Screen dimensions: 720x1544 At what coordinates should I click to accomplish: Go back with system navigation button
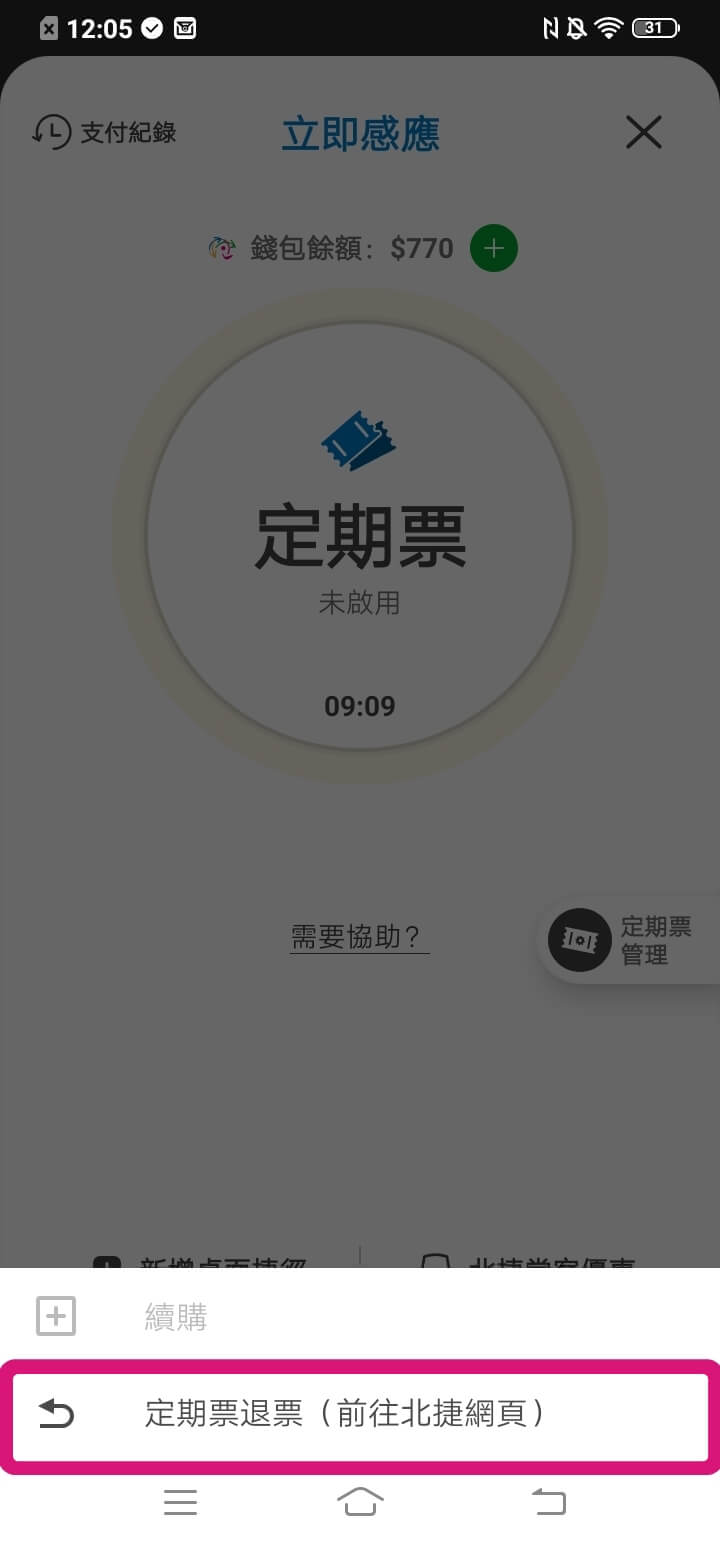pos(548,1501)
